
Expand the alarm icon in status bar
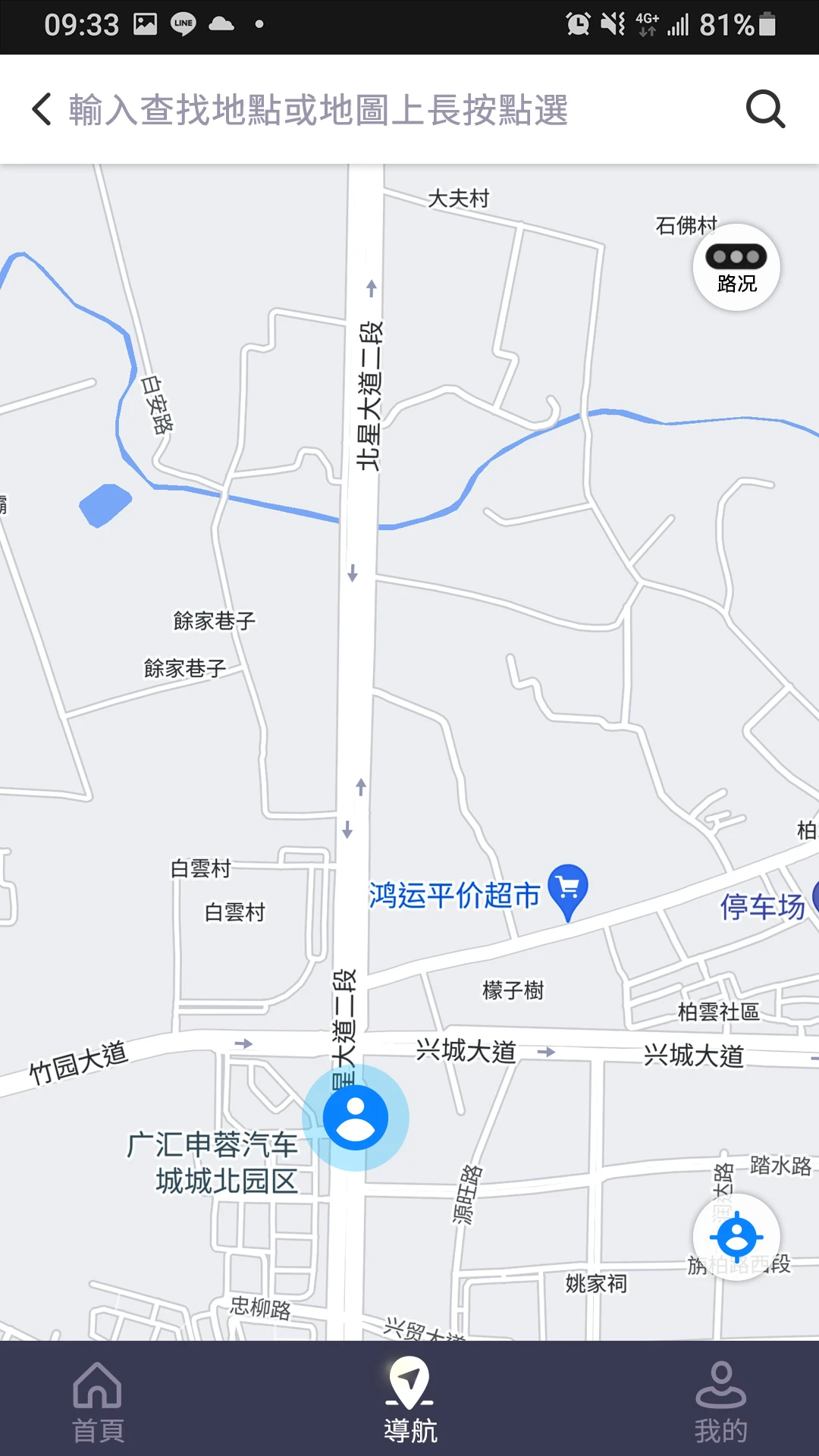click(x=578, y=23)
